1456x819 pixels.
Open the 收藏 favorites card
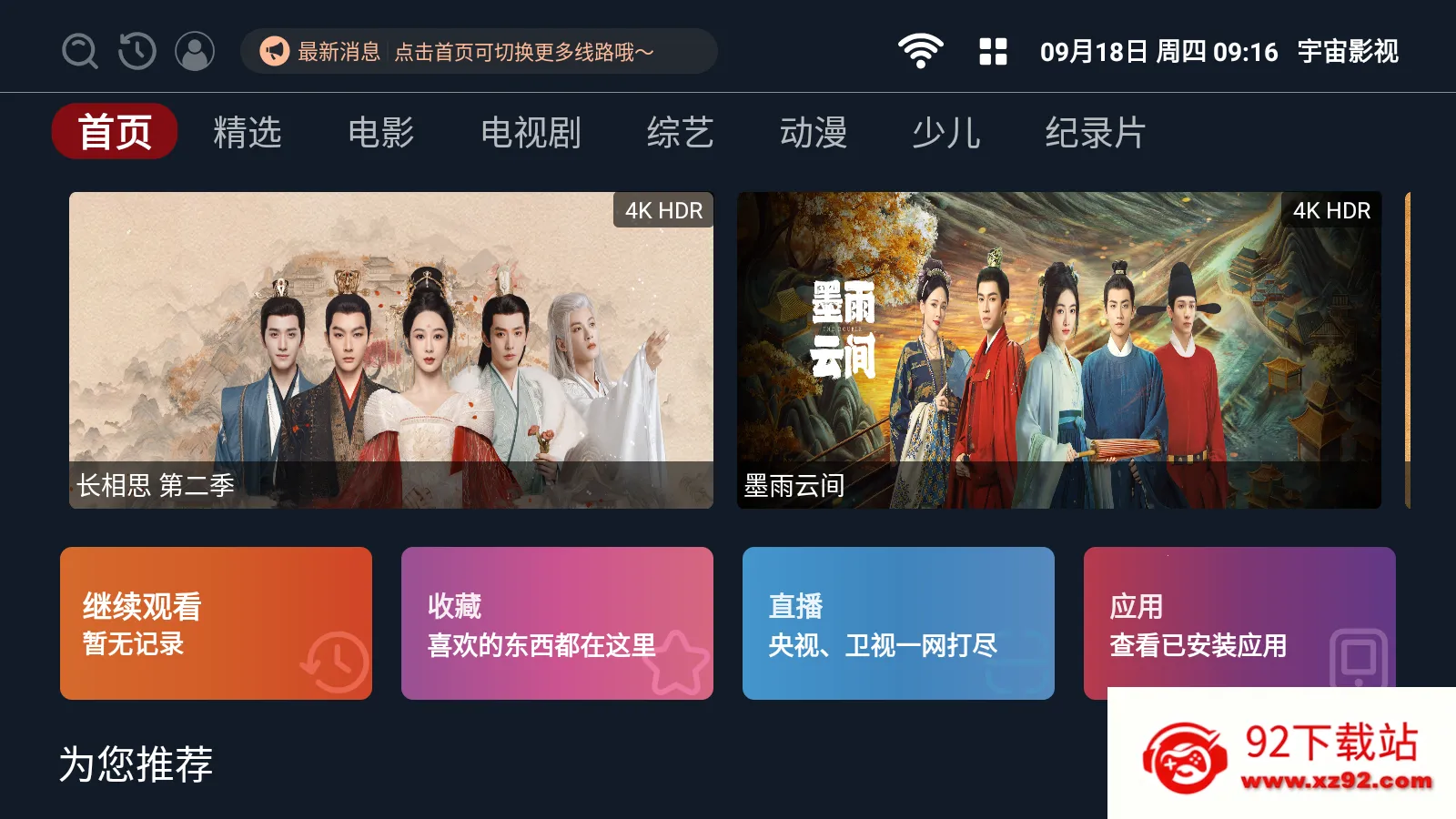point(557,623)
